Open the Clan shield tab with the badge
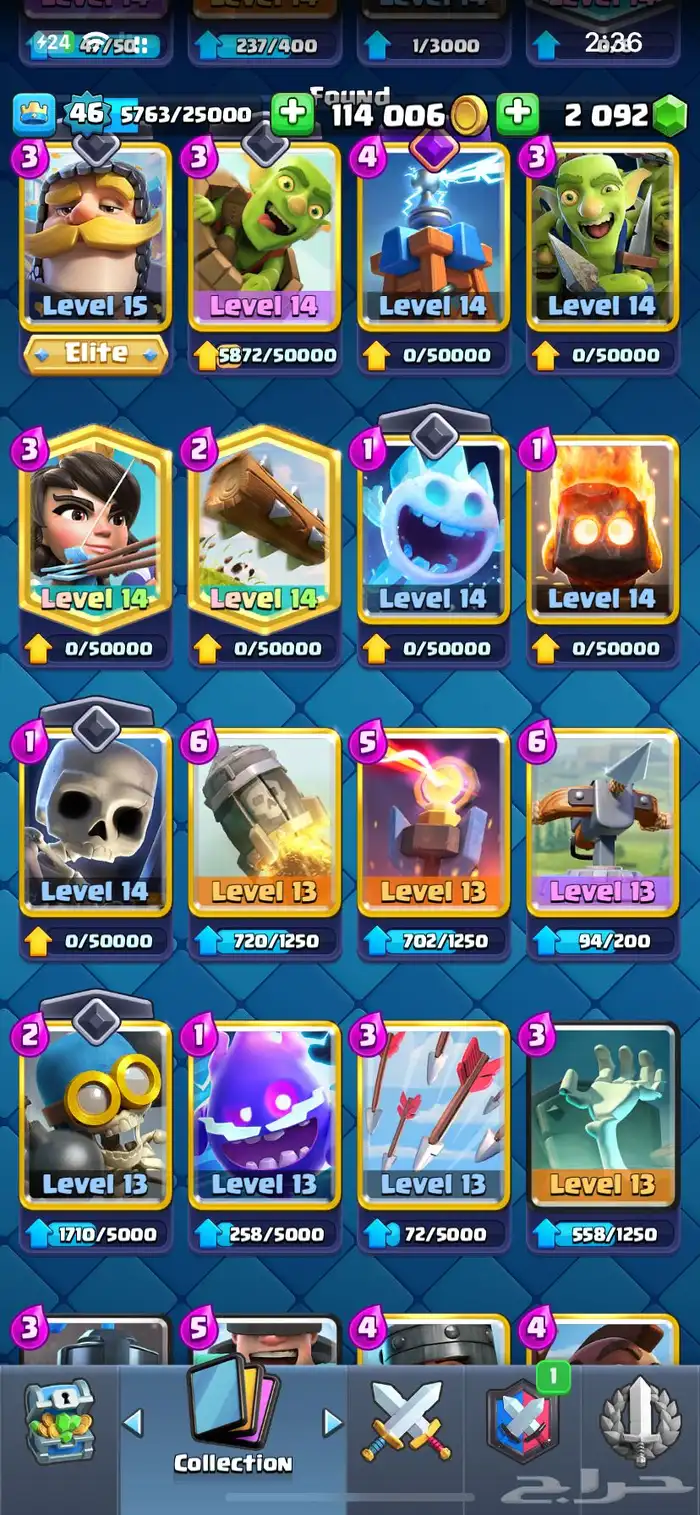This screenshot has width=700, height=1515. [523, 1420]
